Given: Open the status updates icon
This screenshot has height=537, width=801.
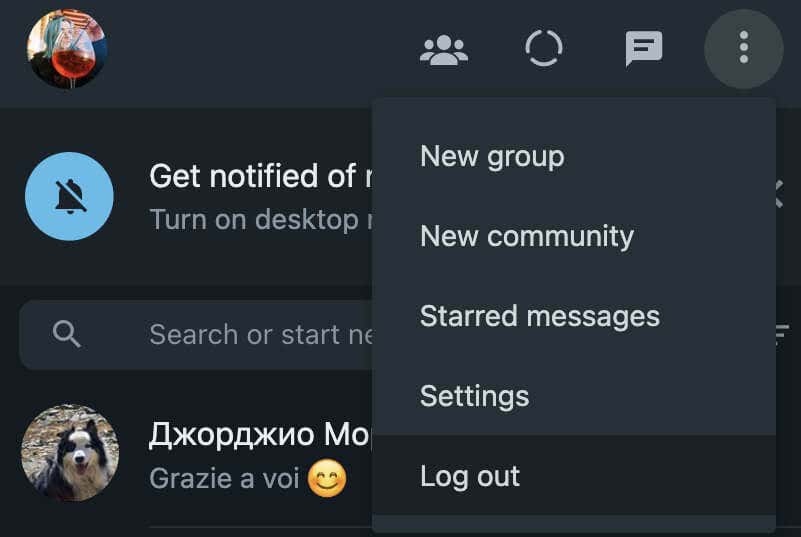Looking at the screenshot, I should pyautogui.click(x=543, y=48).
